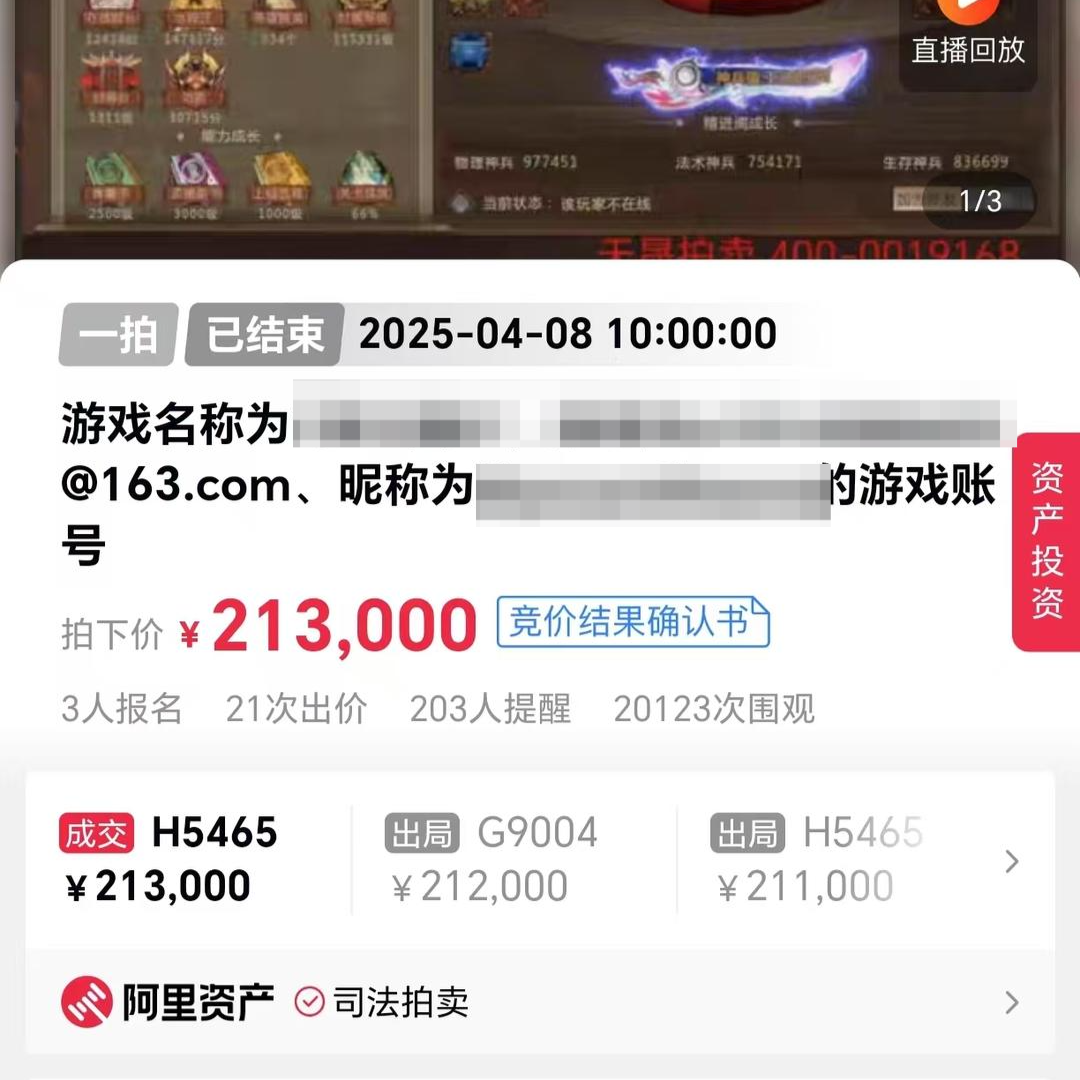
Task: Open the 直播回放 live replay
Action: pos(967,35)
